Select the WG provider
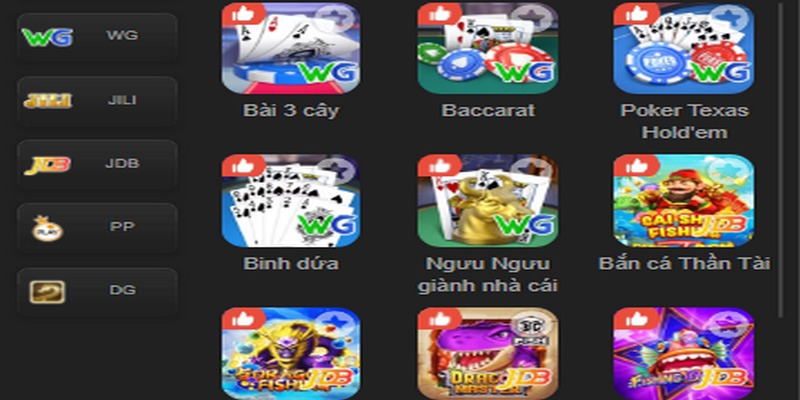 97,37
